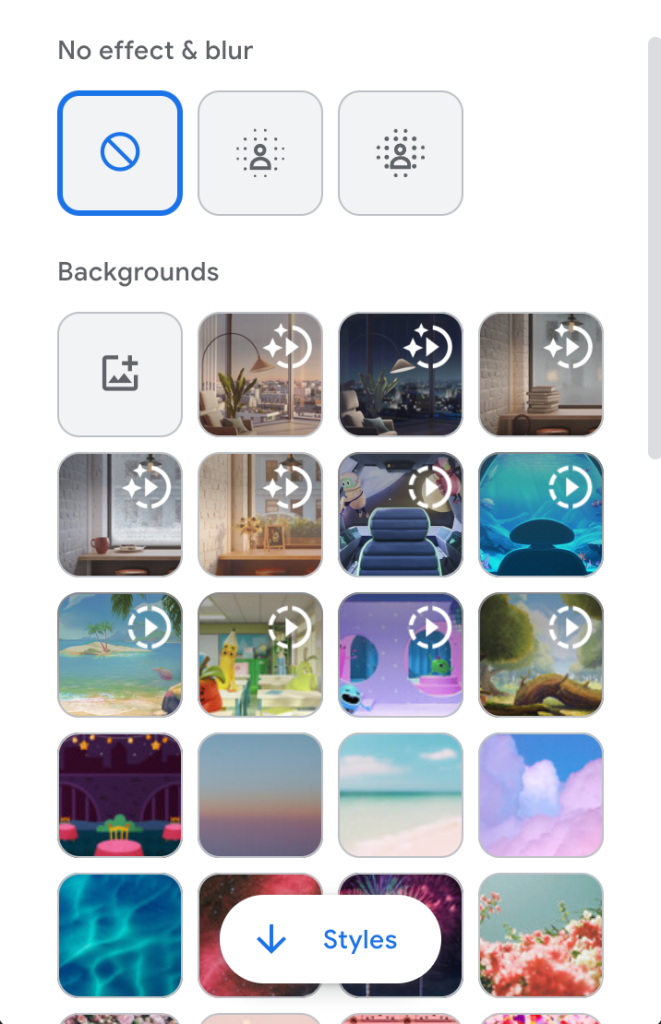
Task: Select the pink and purple clouds background
Action: pyautogui.click(x=540, y=794)
